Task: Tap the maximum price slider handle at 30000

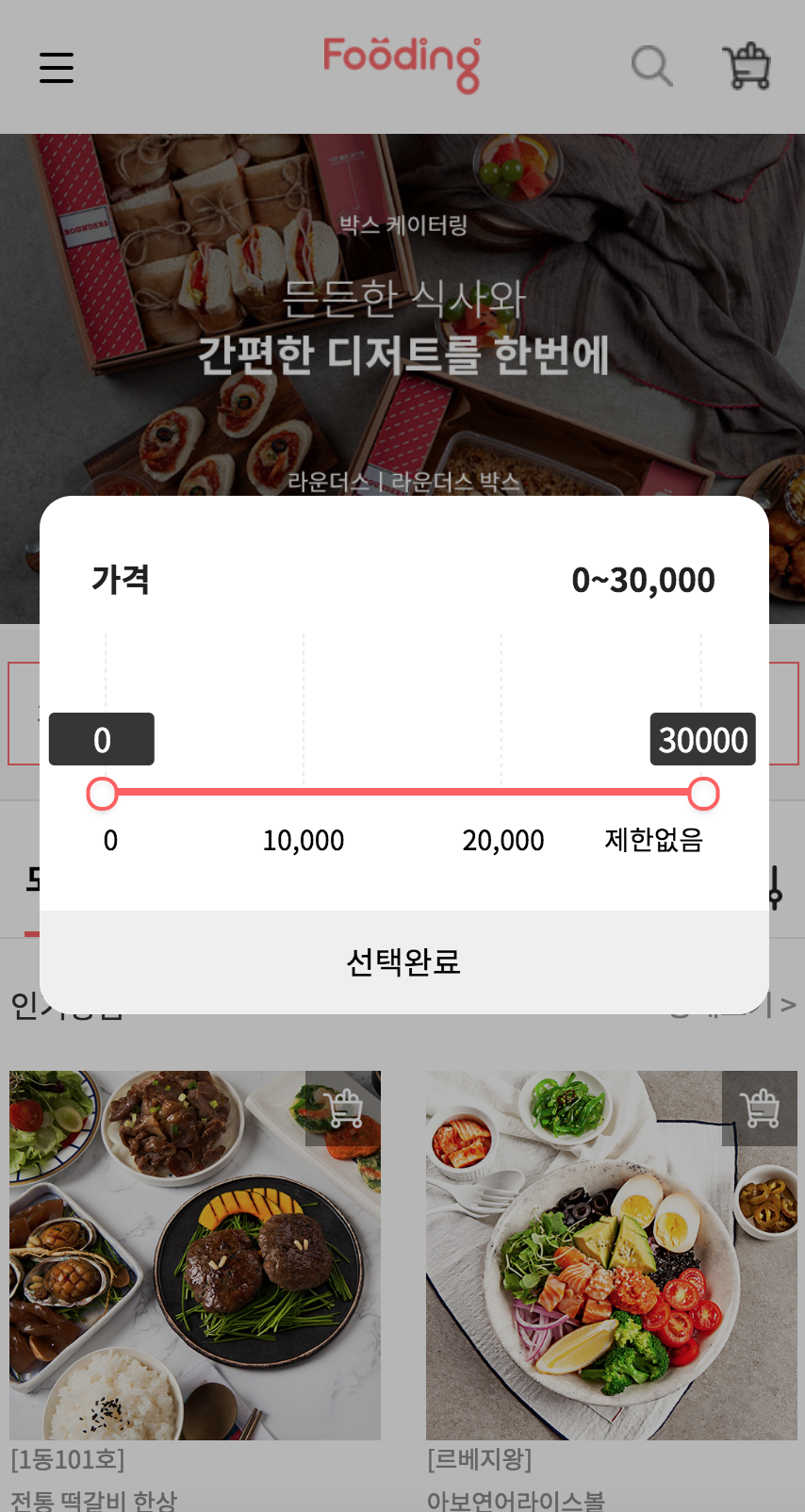Action: pyautogui.click(x=703, y=794)
